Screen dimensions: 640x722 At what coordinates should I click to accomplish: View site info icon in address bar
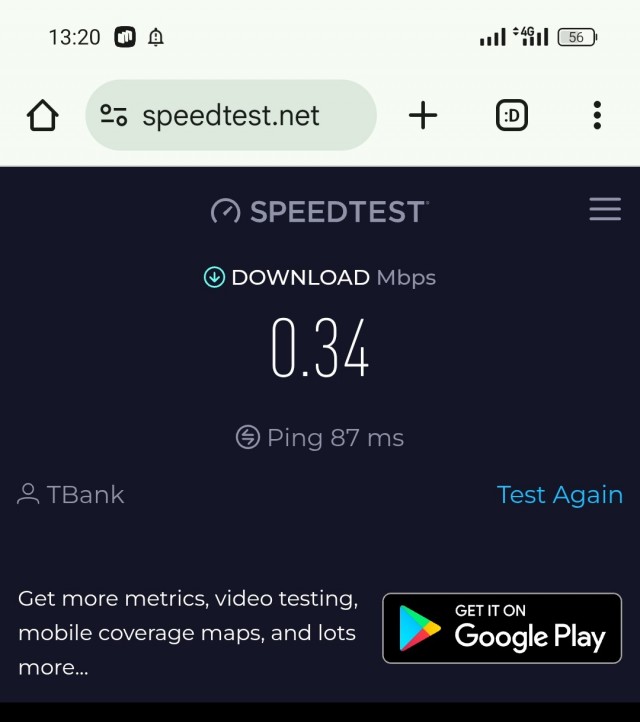[x=114, y=116]
